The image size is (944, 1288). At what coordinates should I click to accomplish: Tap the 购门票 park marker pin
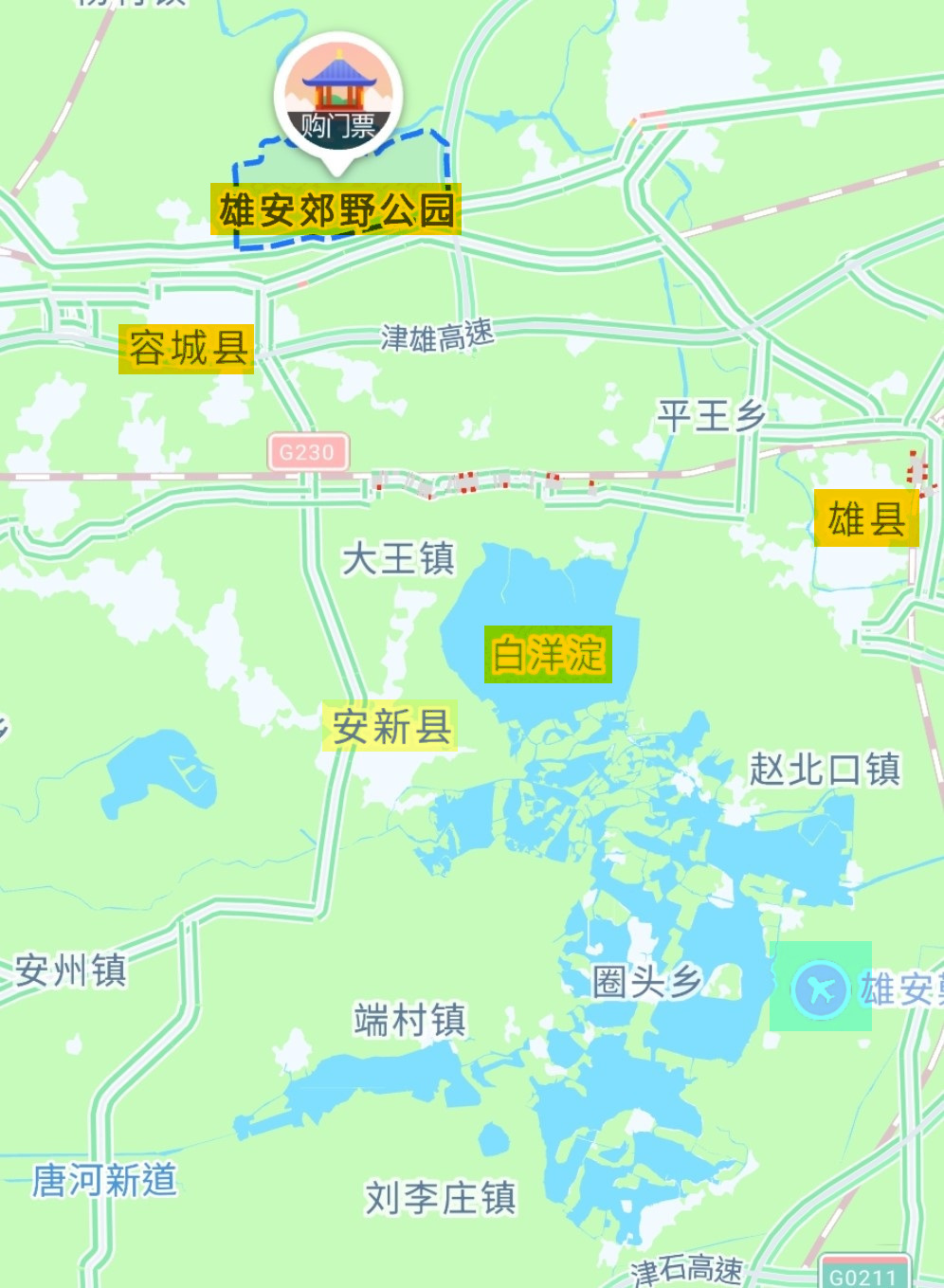[338, 100]
